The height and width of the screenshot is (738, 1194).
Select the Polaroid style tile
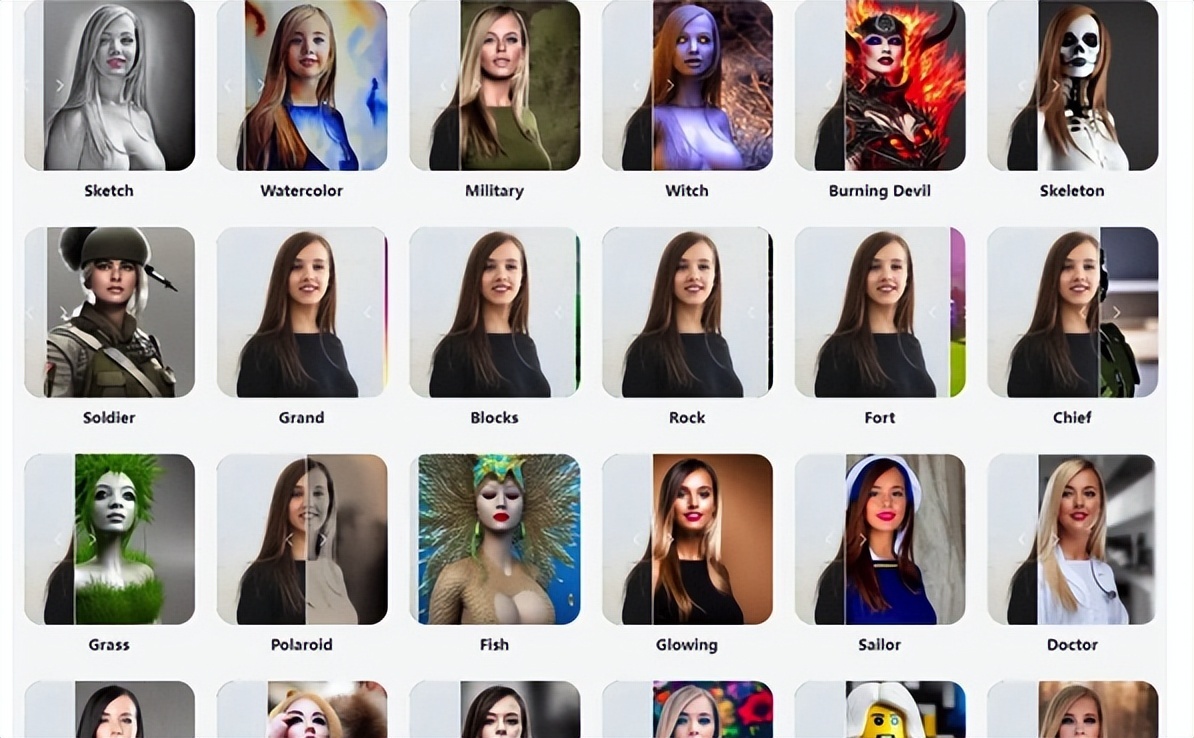302,539
